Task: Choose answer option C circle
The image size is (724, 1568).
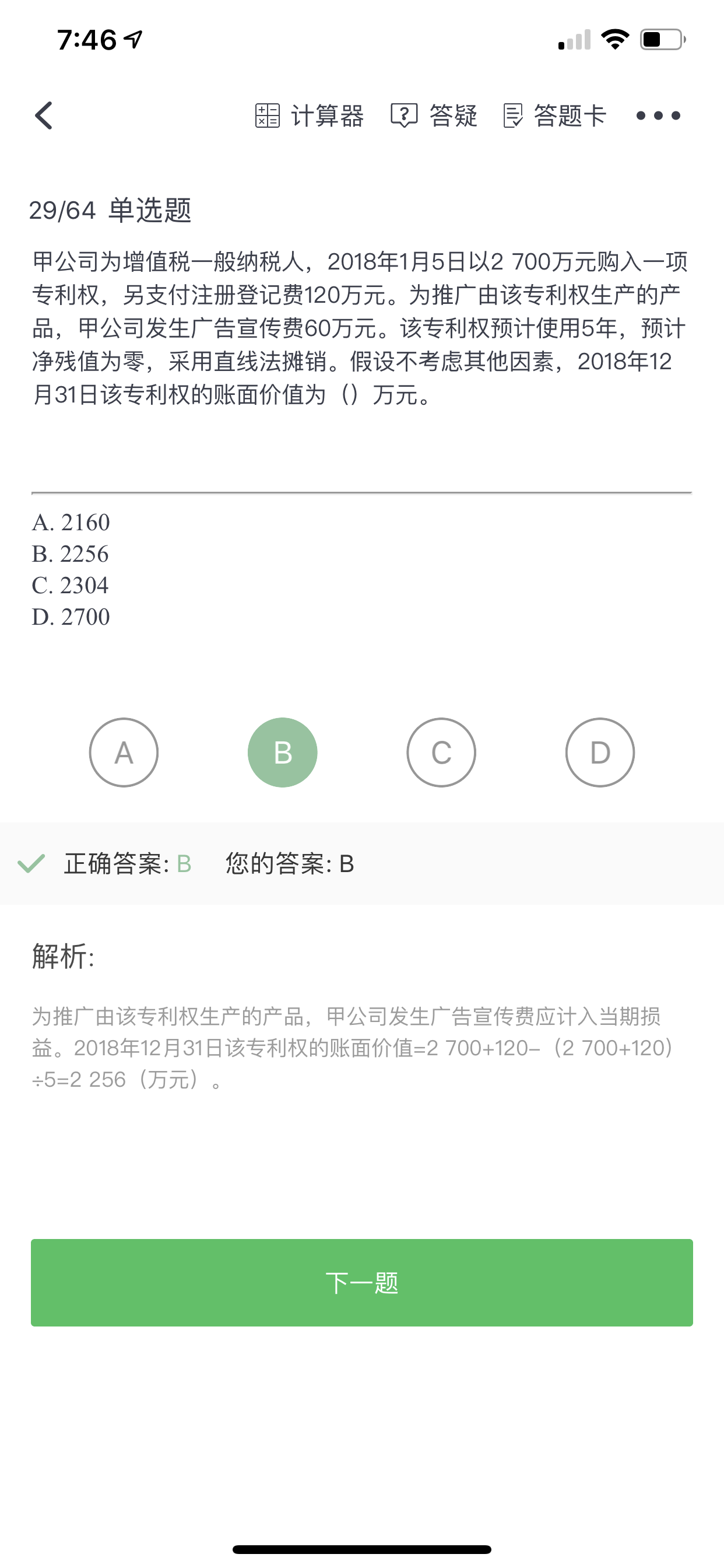Action: [x=441, y=752]
